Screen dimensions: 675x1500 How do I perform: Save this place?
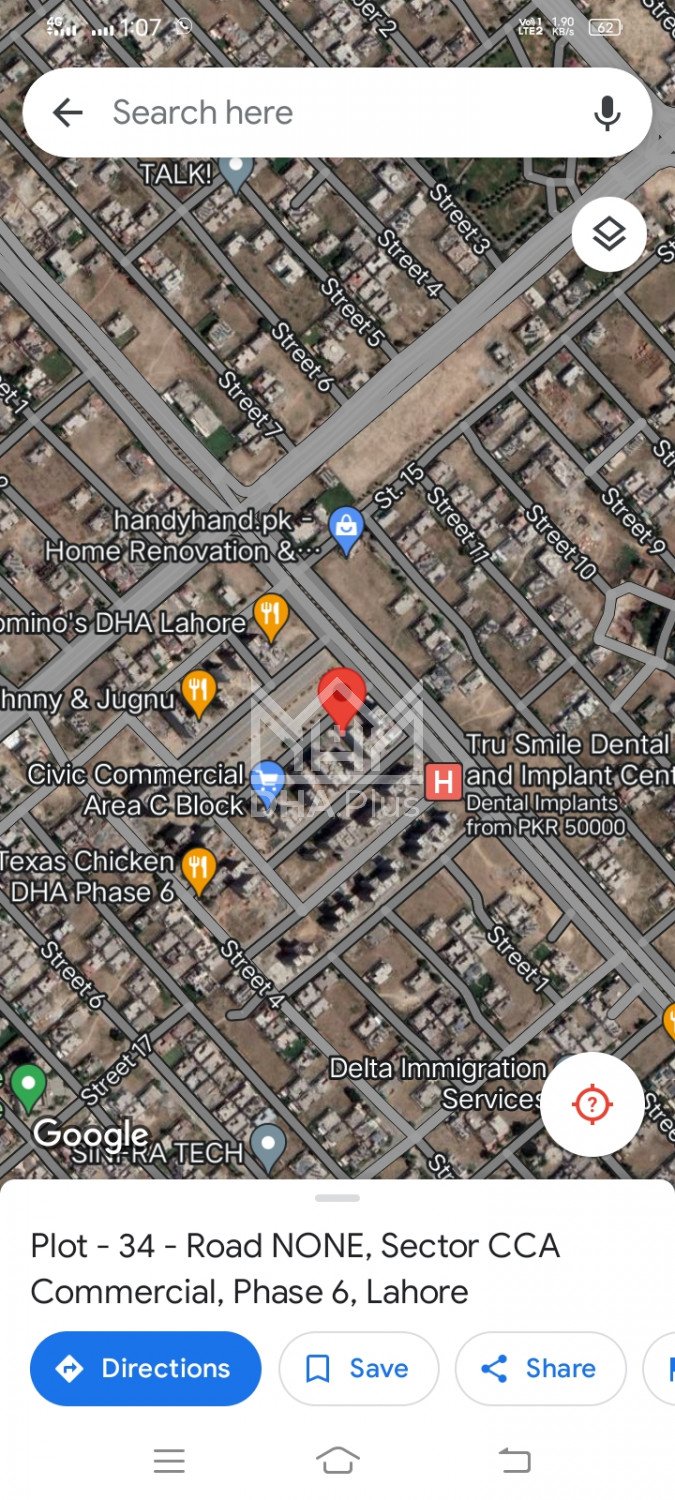358,1368
